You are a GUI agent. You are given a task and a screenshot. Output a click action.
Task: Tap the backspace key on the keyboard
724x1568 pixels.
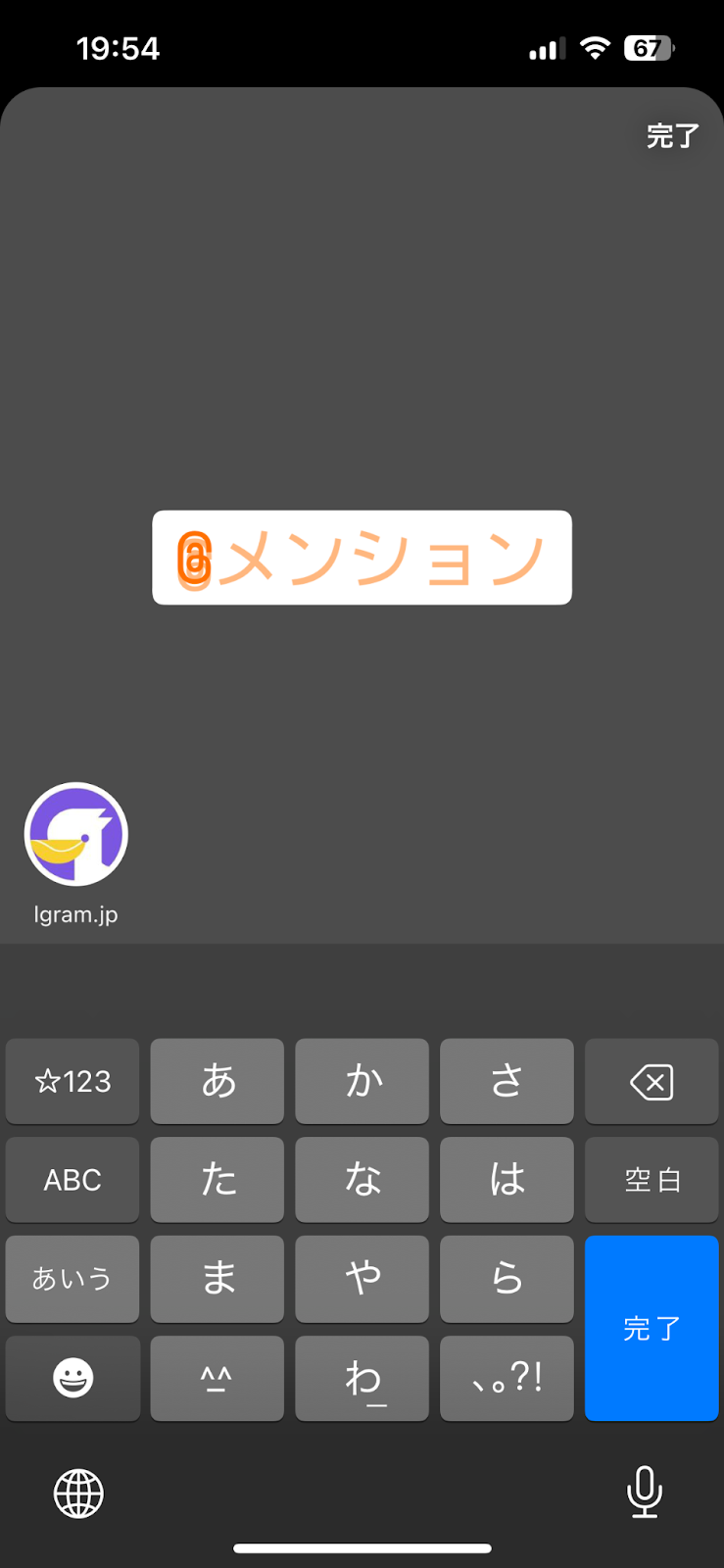[652, 1082]
